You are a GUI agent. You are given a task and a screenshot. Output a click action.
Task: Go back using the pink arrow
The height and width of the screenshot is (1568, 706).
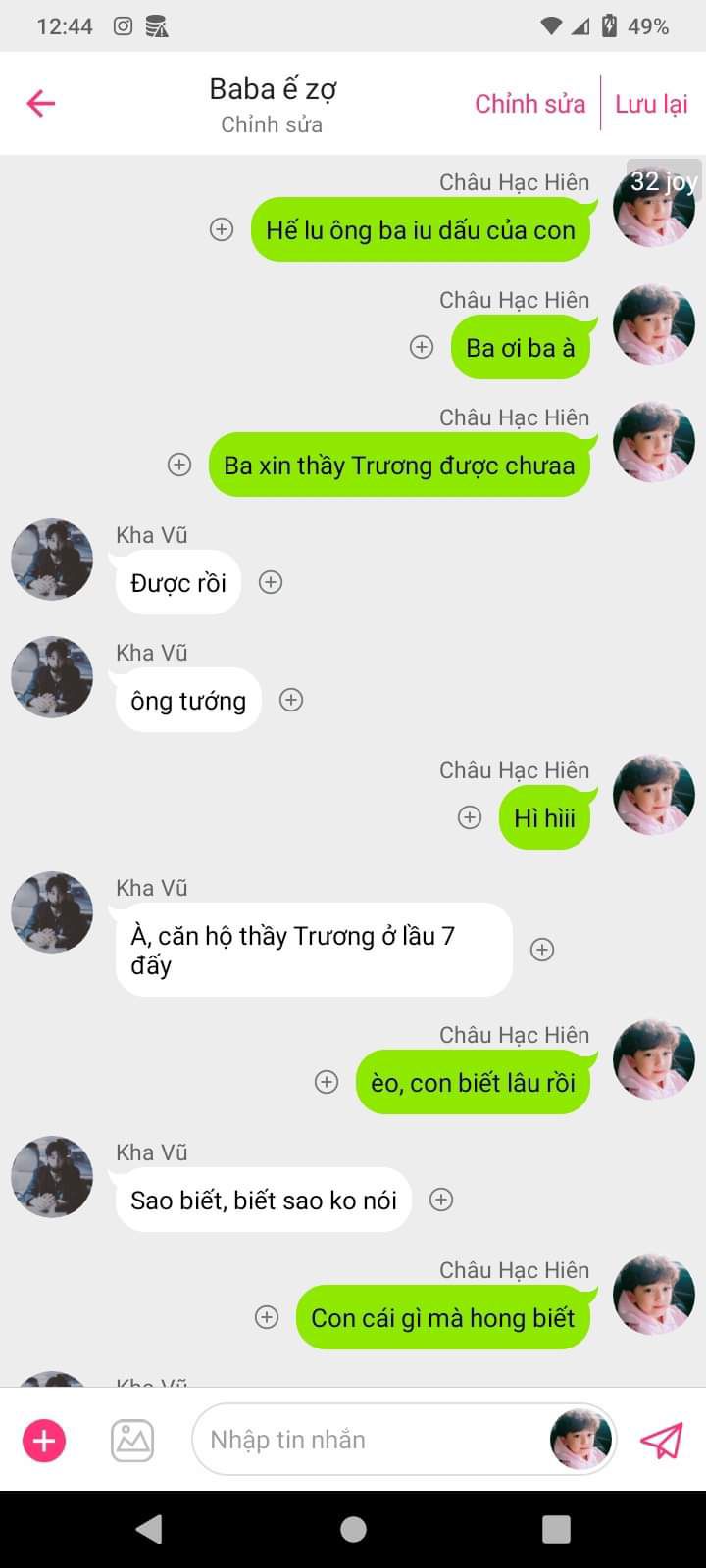pyautogui.click(x=40, y=103)
